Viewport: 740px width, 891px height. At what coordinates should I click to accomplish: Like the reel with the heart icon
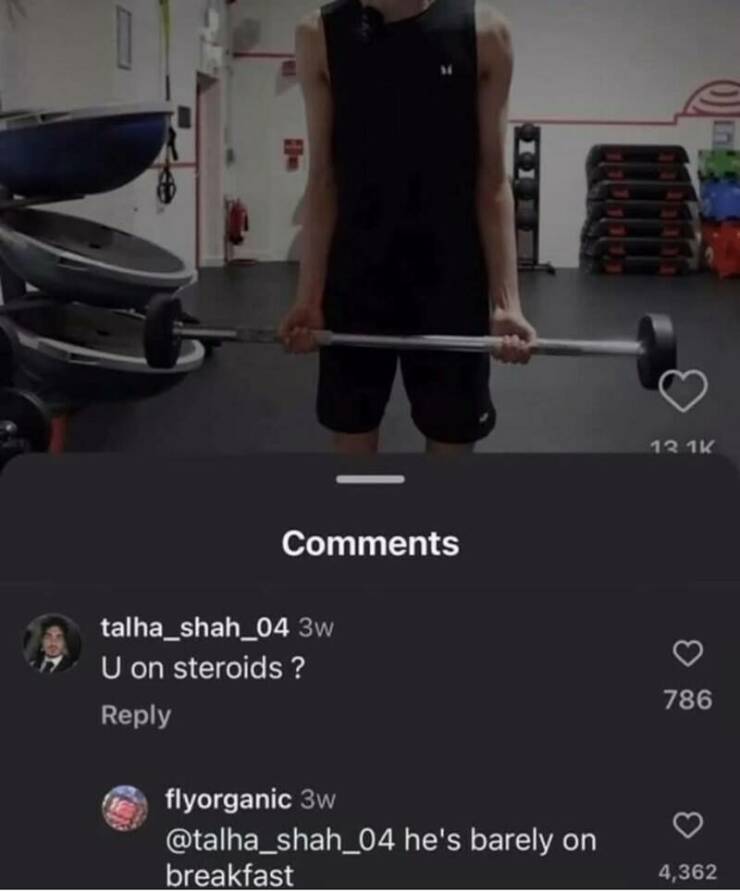click(x=686, y=391)
